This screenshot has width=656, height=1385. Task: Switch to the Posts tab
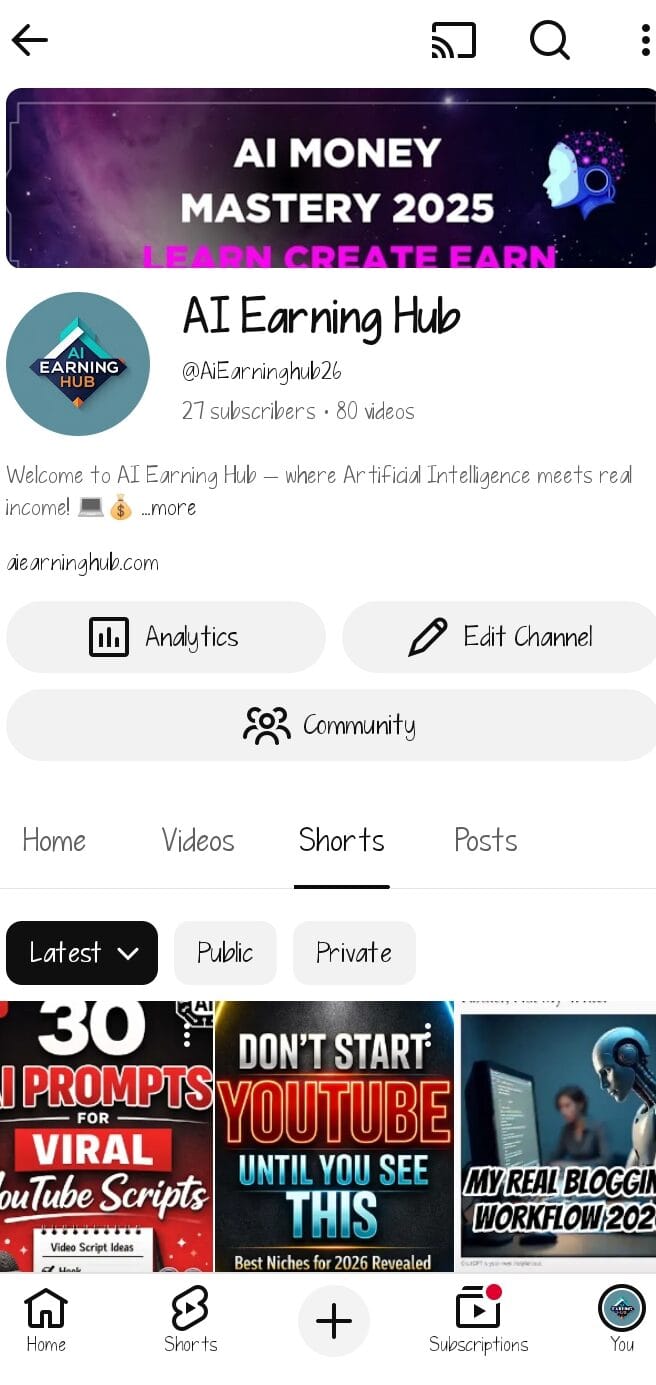pyautogui.click(x=486, y=840)
